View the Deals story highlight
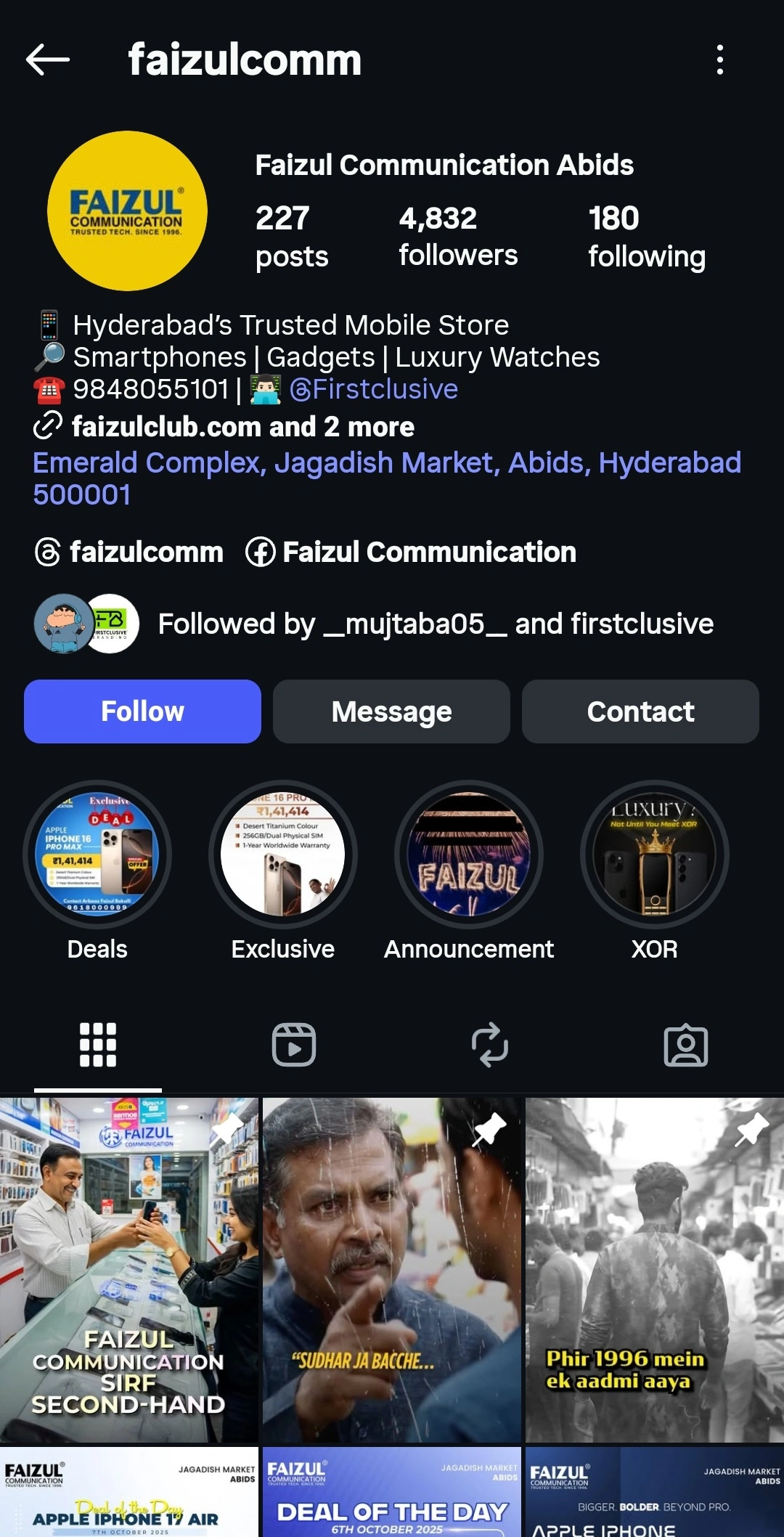This screenshot has height=1537, width=784. (97, 855)
